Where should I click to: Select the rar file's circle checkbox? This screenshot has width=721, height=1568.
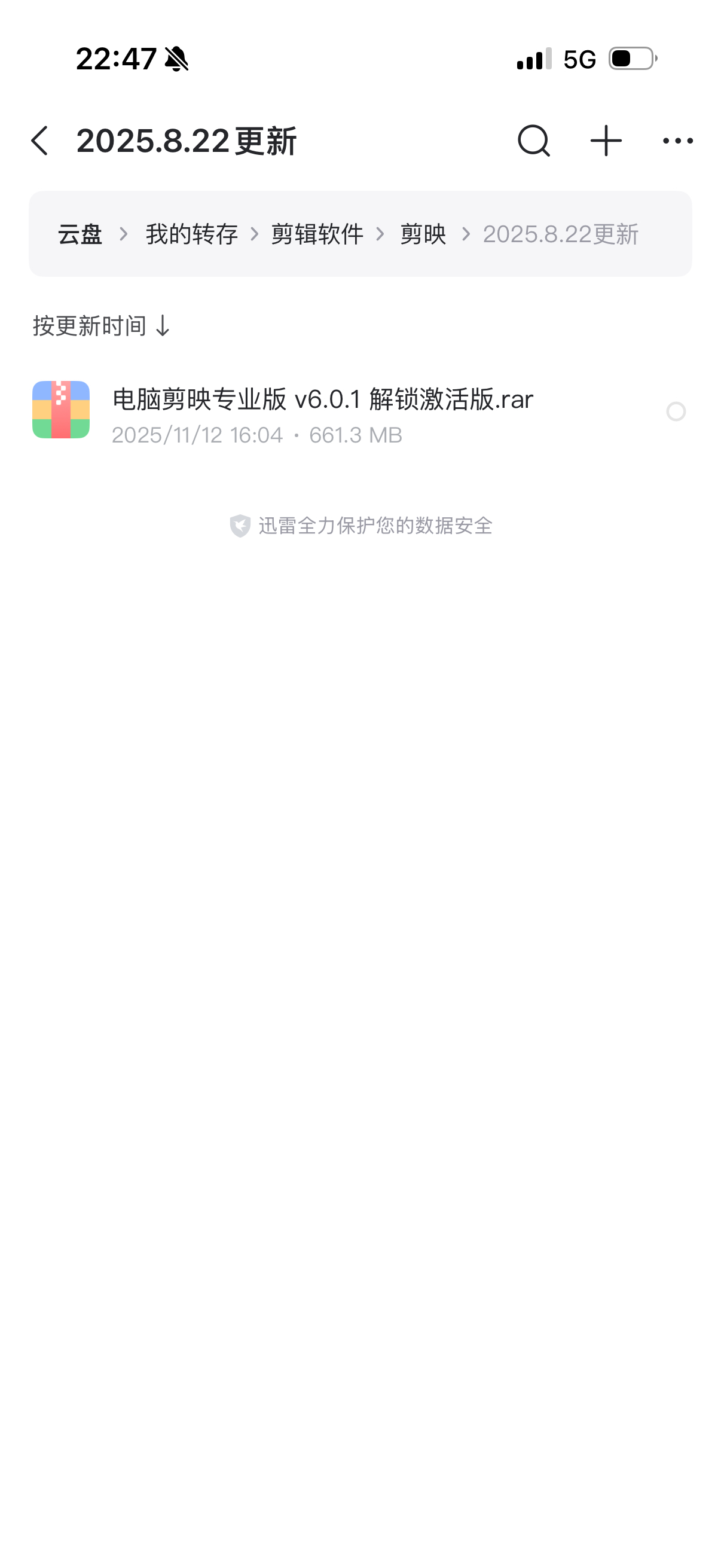[676, 412]
